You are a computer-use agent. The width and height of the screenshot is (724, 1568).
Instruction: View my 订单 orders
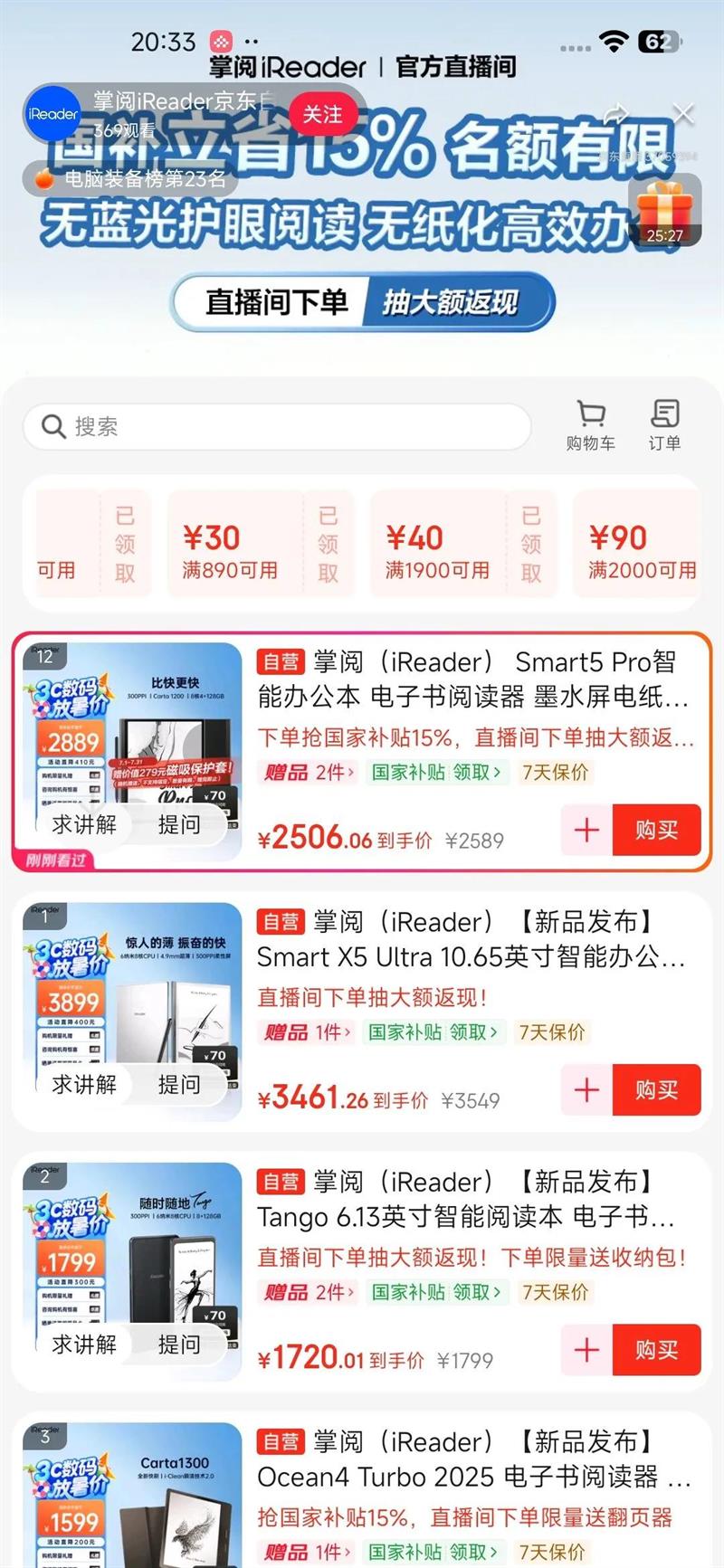tap(664, 424)
